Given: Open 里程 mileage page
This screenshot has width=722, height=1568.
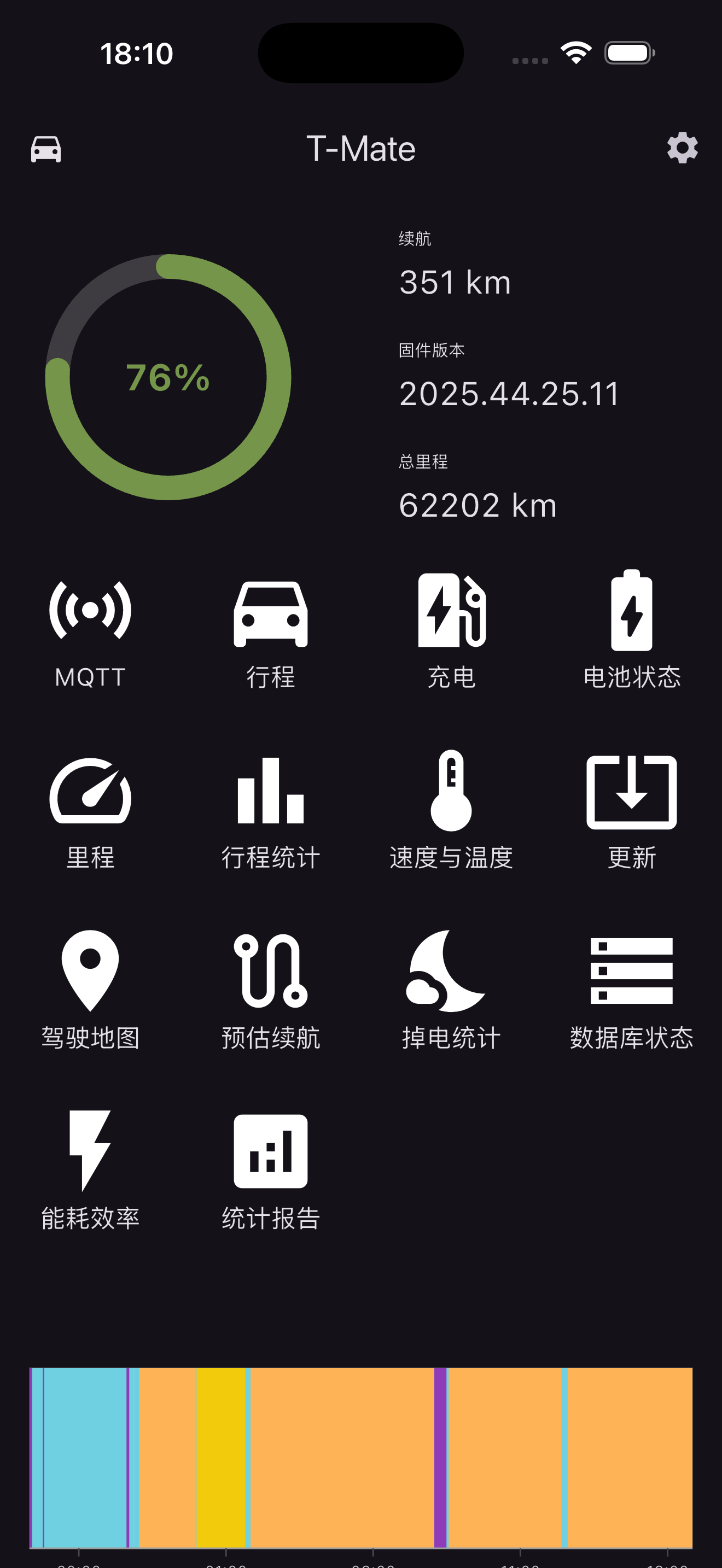Looking at the screenshot, I should click(90, 811).
